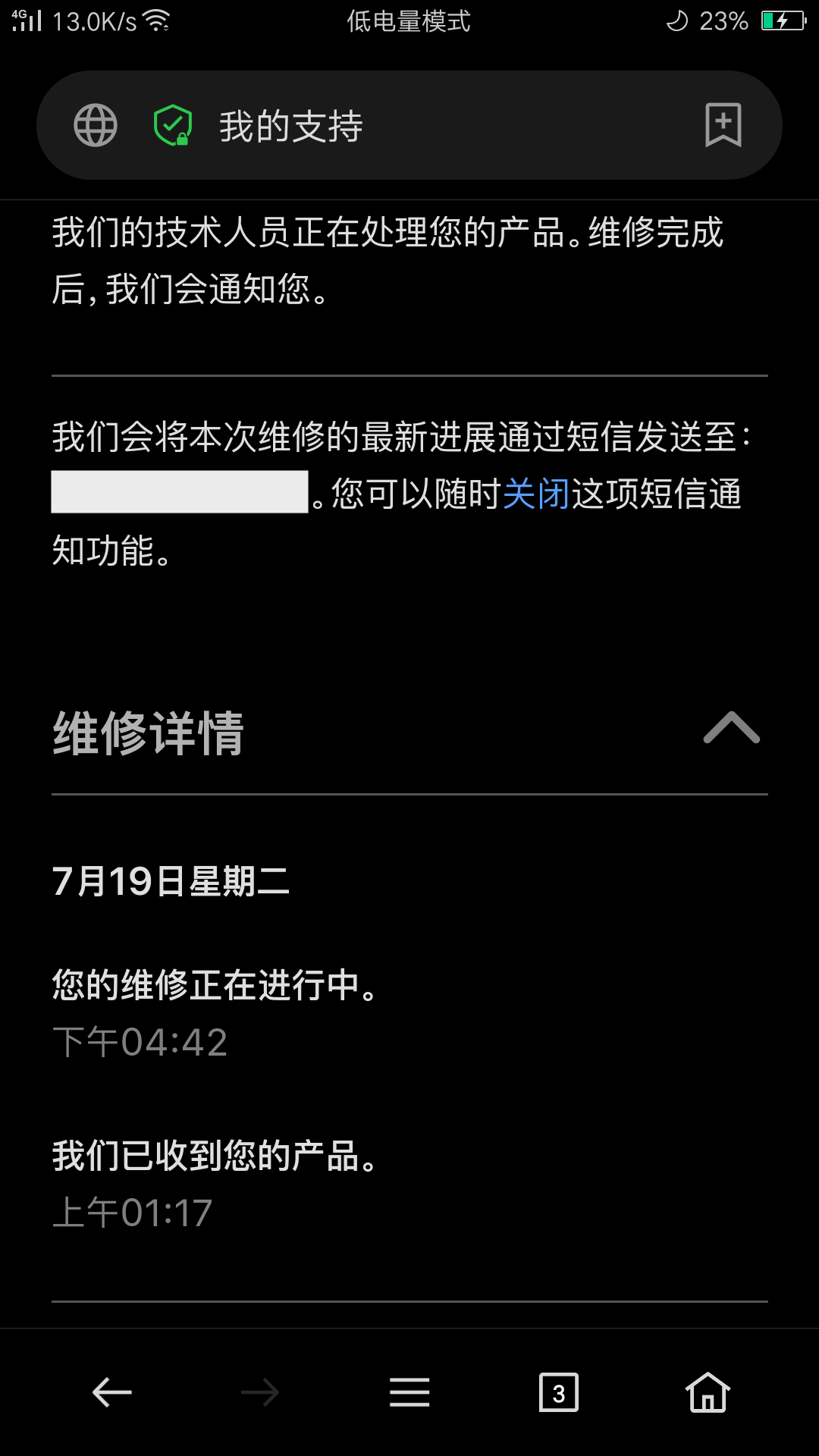Go back to the previous page
The width and height of the screenshot is (819, 1456).
112,1392
